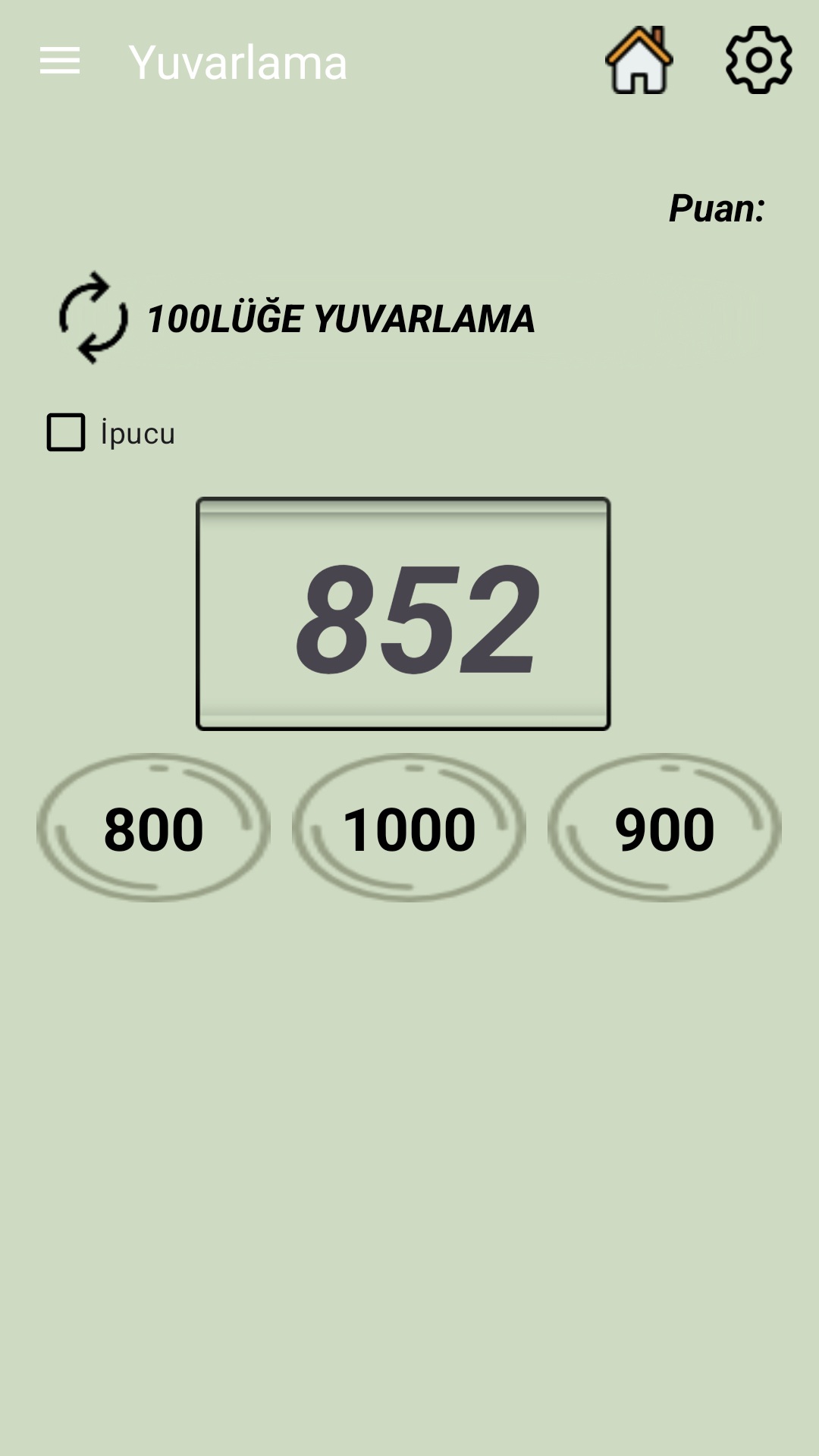The height and width of the screenshot is (1456, 819).
Task: Open the settings gear
Action: tap(758, 61)
